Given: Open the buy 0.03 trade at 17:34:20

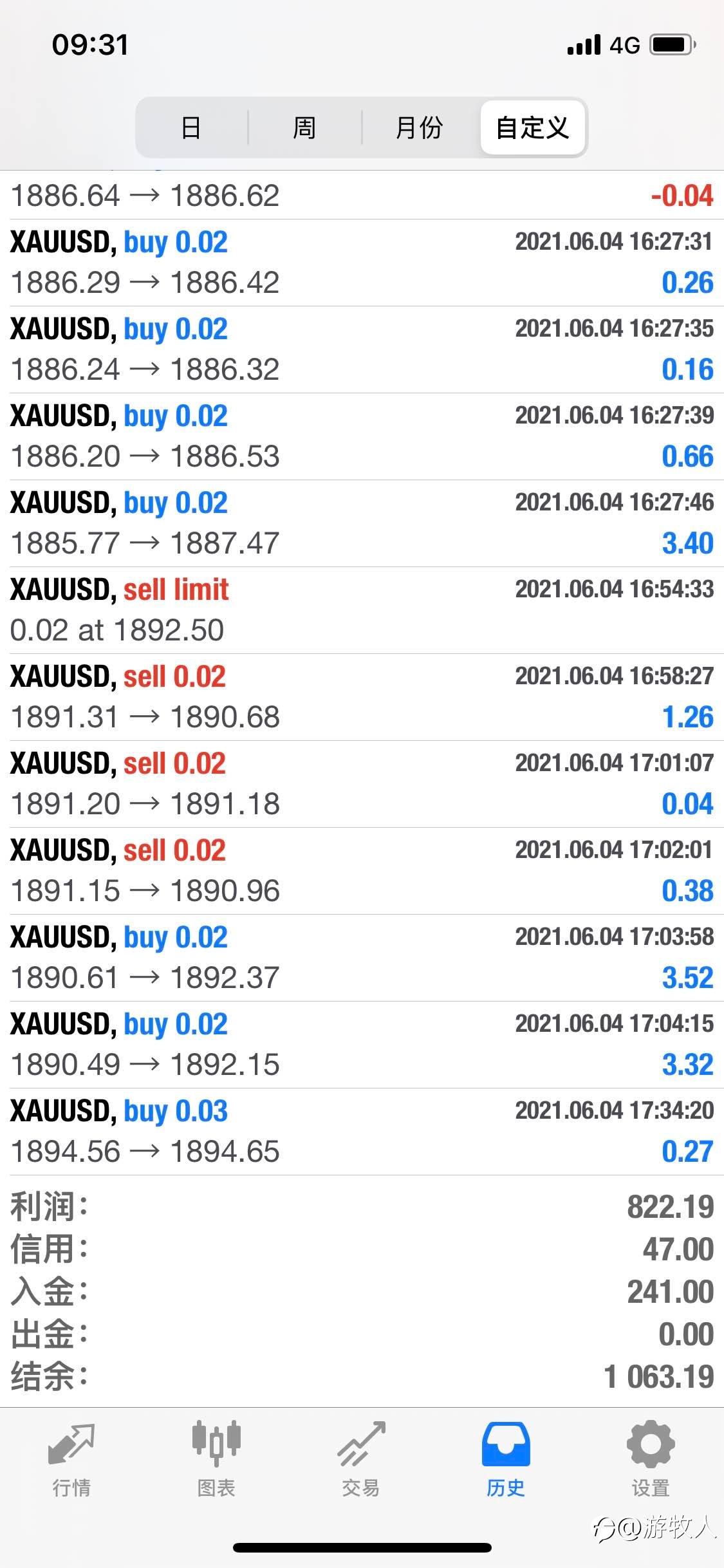Looking at the screenshot, I should [x=362, y=1132].
